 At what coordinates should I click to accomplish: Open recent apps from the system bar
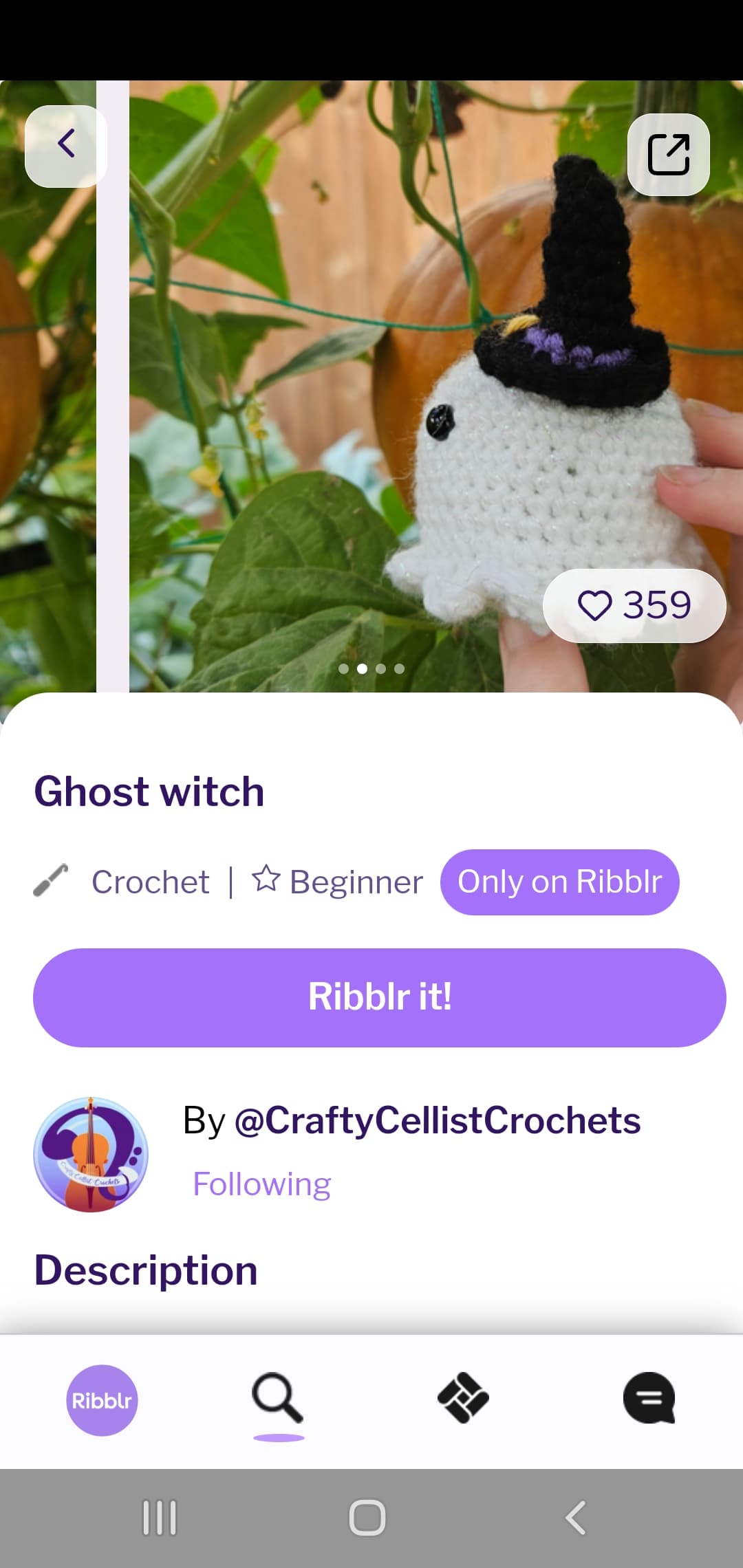tap(160, 1518)
